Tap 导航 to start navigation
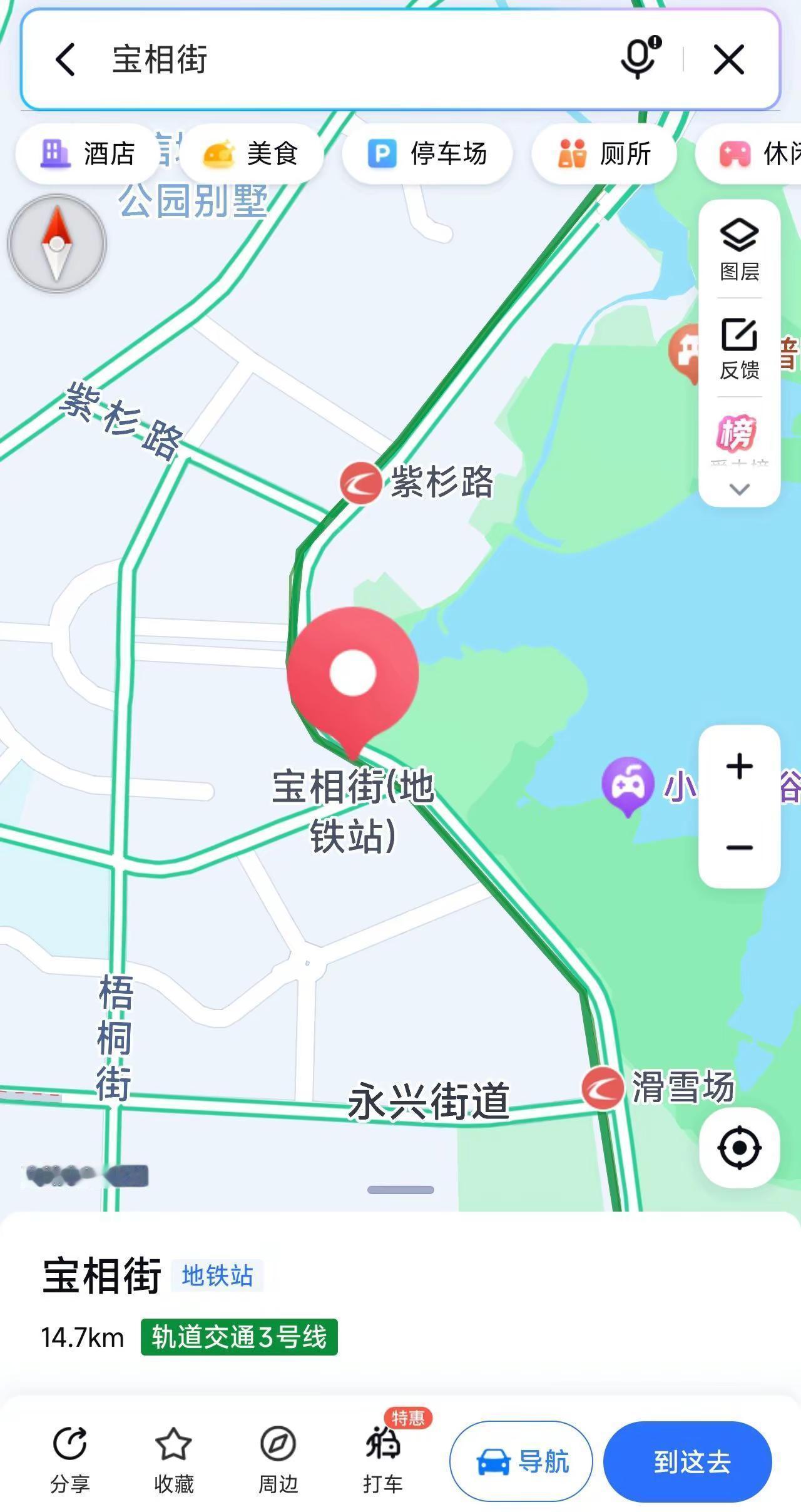The width and height of the screenshot is (801, 1512). click(x=521, y=1461)
